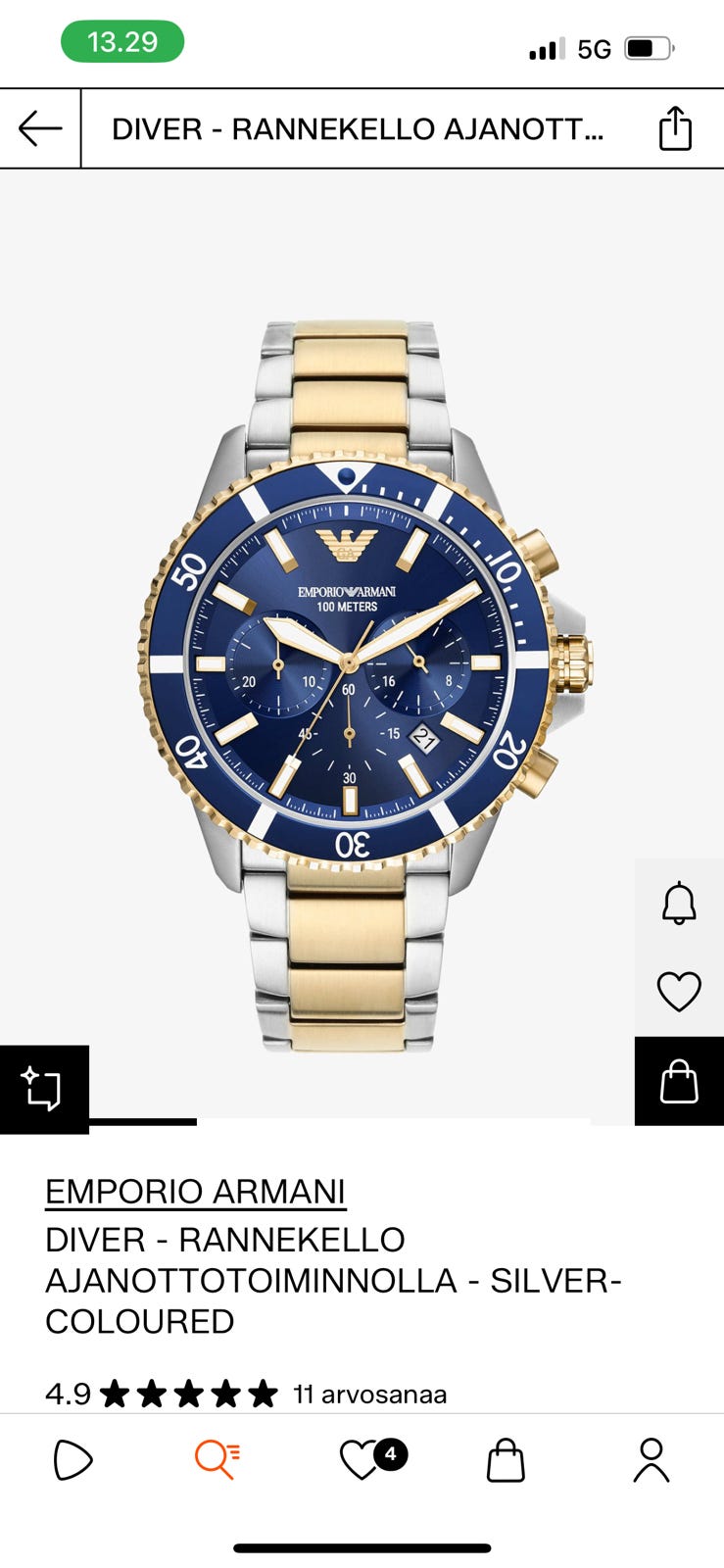Enable the product notification bell
Image resolution: width=724 pixels, height=1568 pixels.
[679, 903]
